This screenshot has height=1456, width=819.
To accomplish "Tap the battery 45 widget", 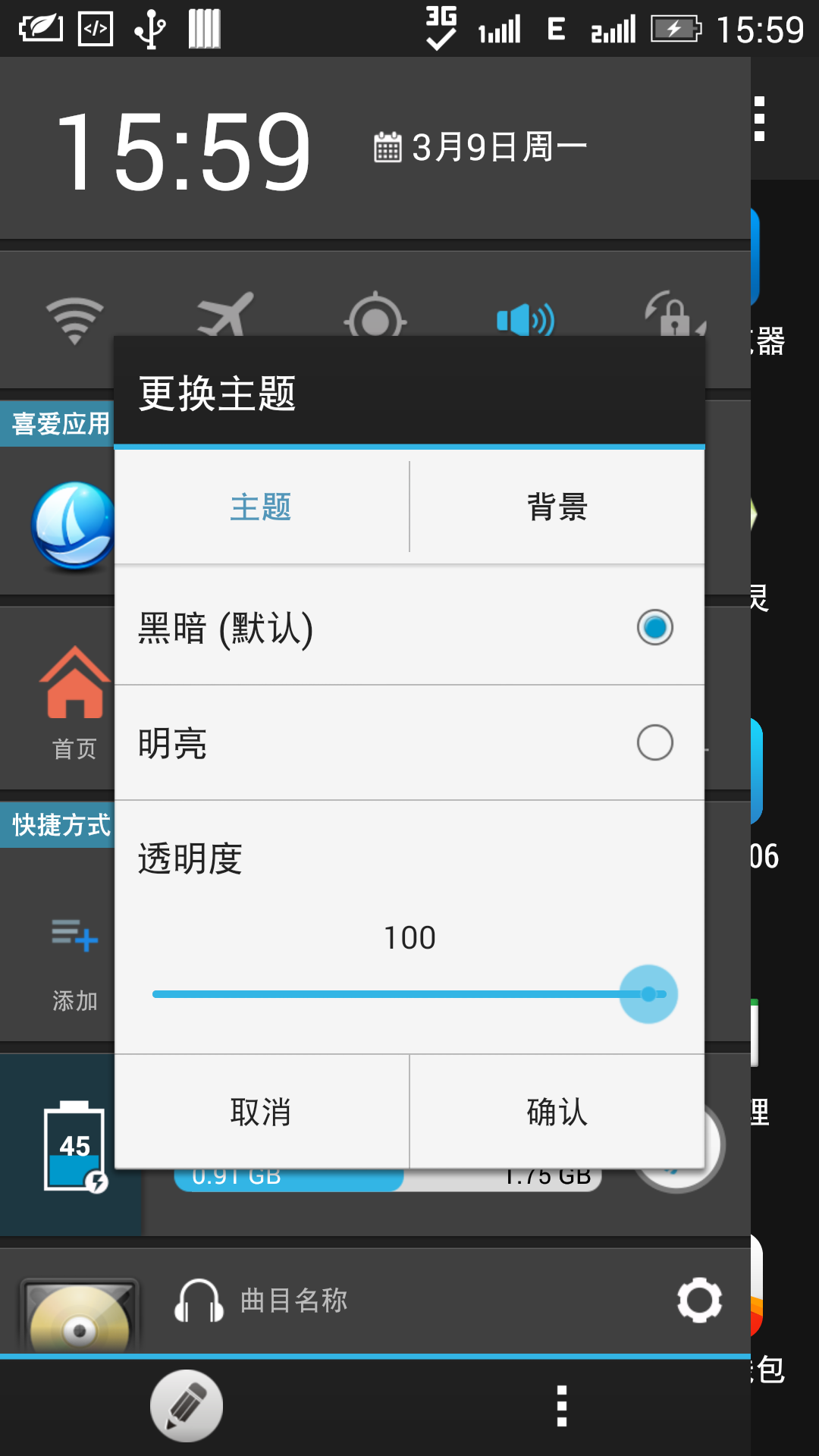I will coord(74,1147).
